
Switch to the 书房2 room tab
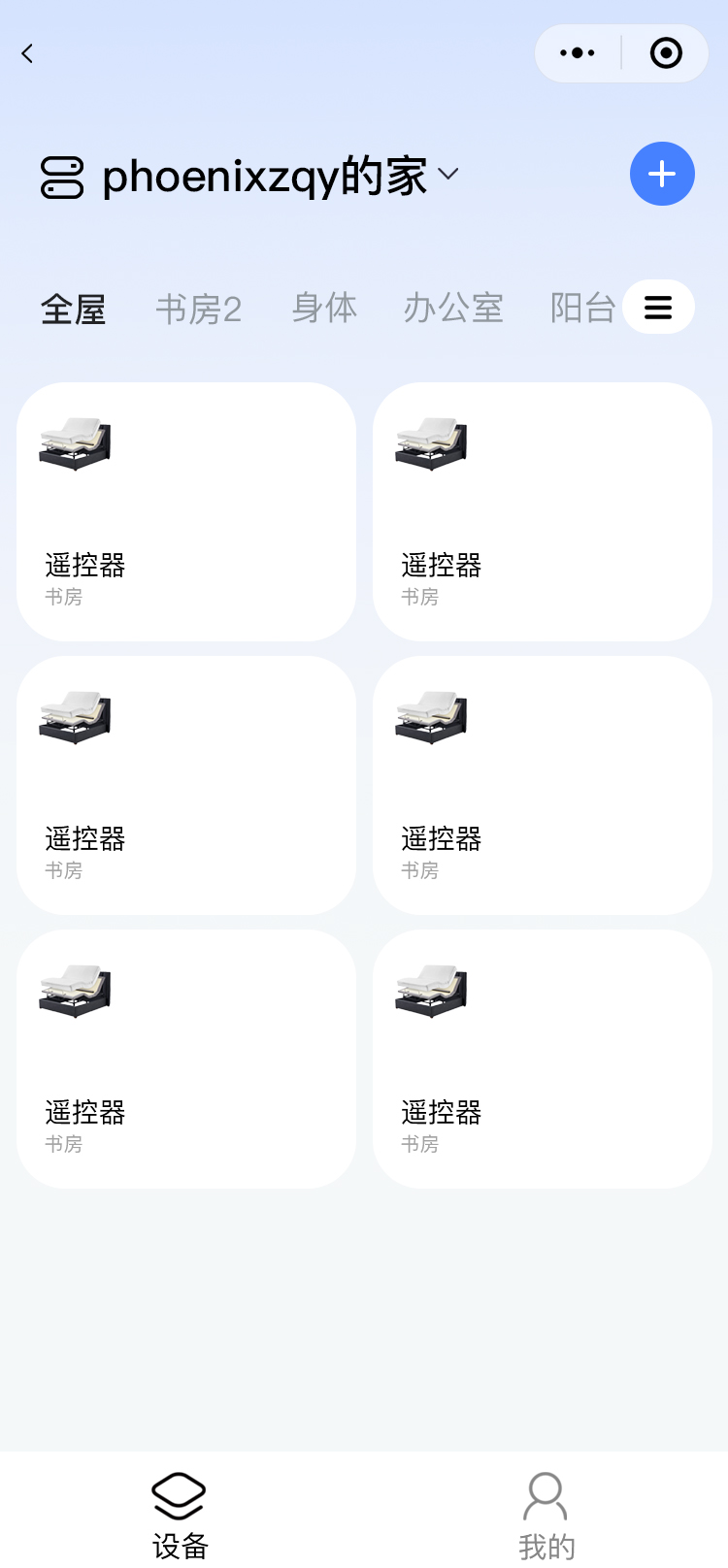198,310
